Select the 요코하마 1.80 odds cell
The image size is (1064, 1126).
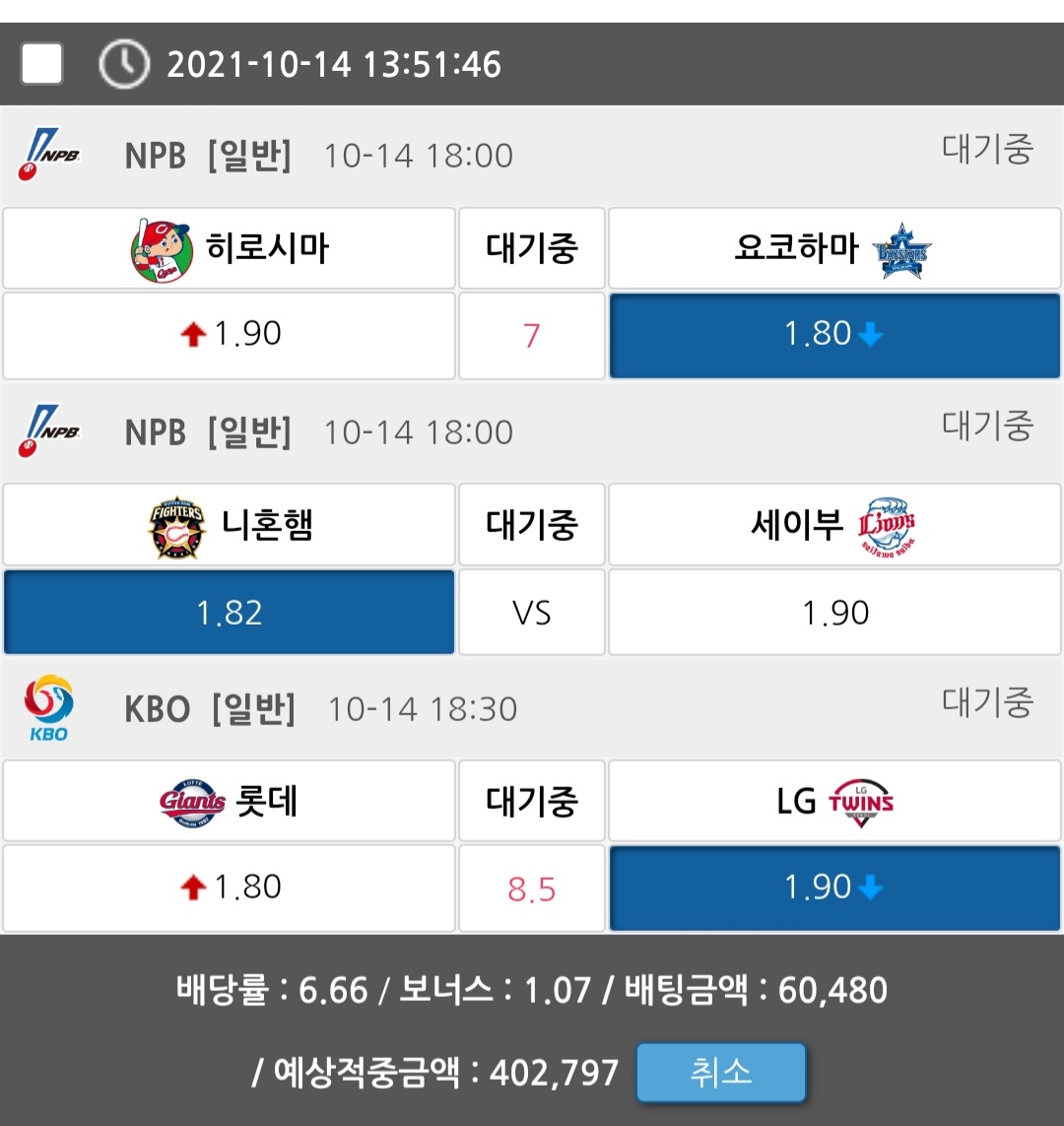[834, 335]
